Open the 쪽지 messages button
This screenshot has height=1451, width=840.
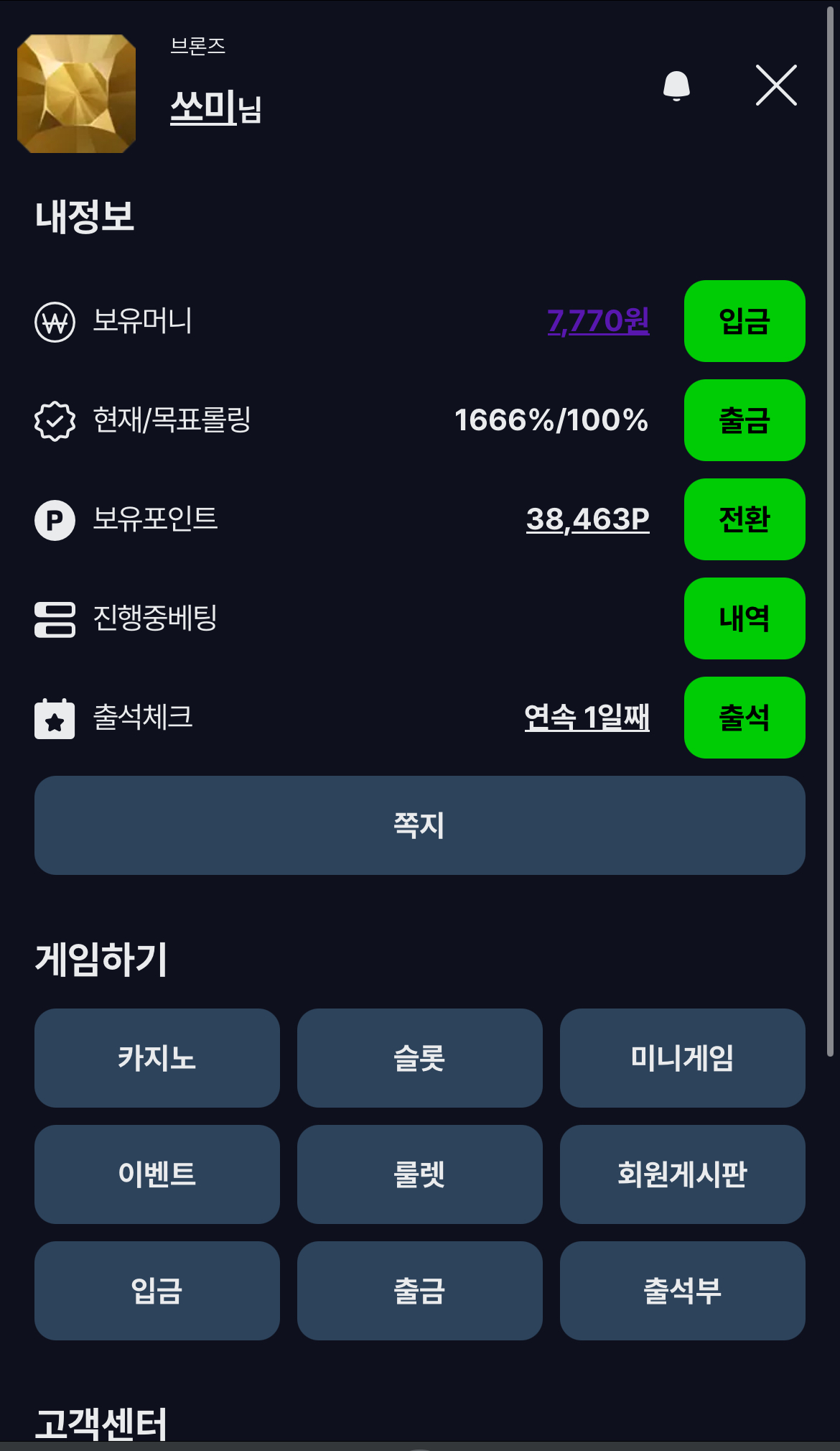420,825
